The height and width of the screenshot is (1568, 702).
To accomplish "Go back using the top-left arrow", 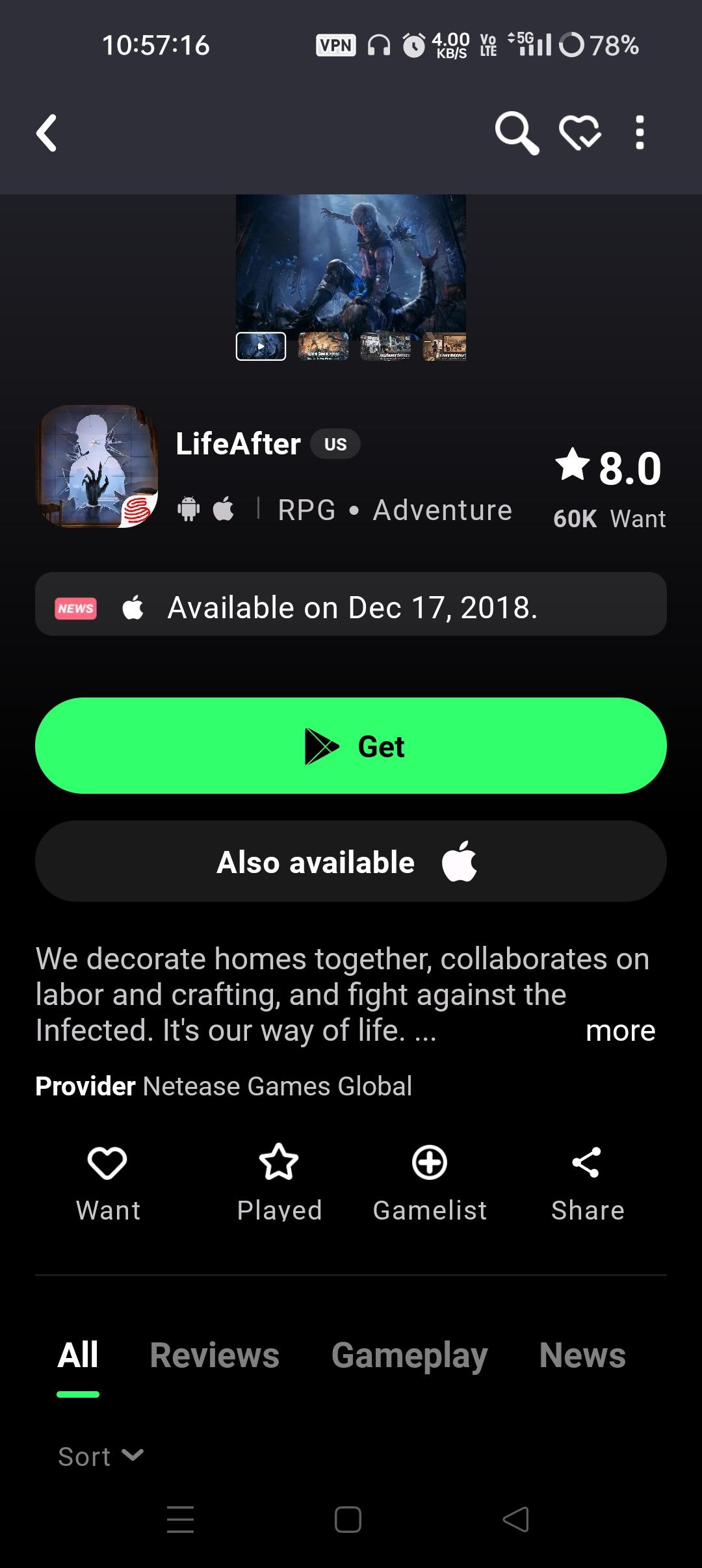I will point(47,133).
